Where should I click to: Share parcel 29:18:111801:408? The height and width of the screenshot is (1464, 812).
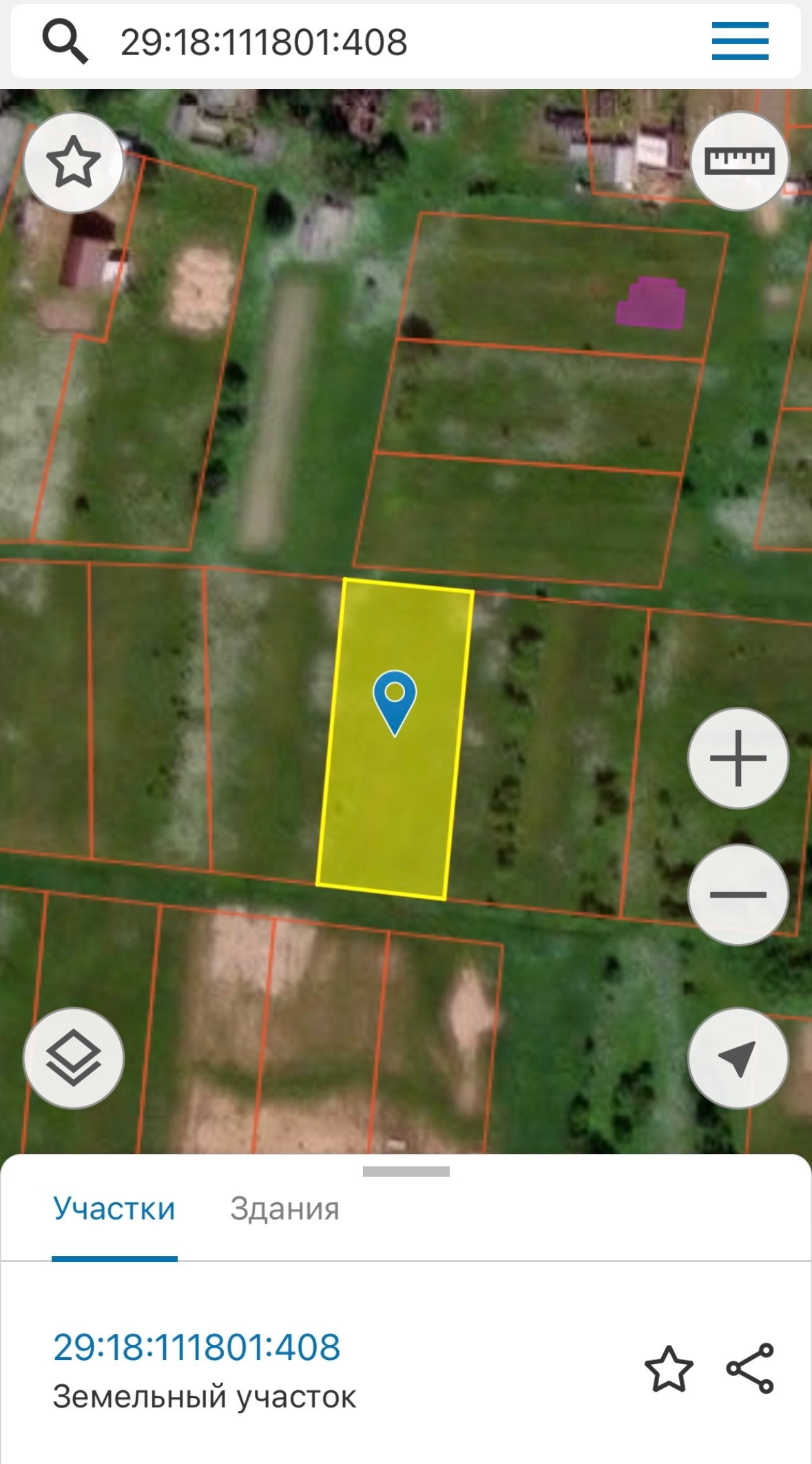[750, 1368]
